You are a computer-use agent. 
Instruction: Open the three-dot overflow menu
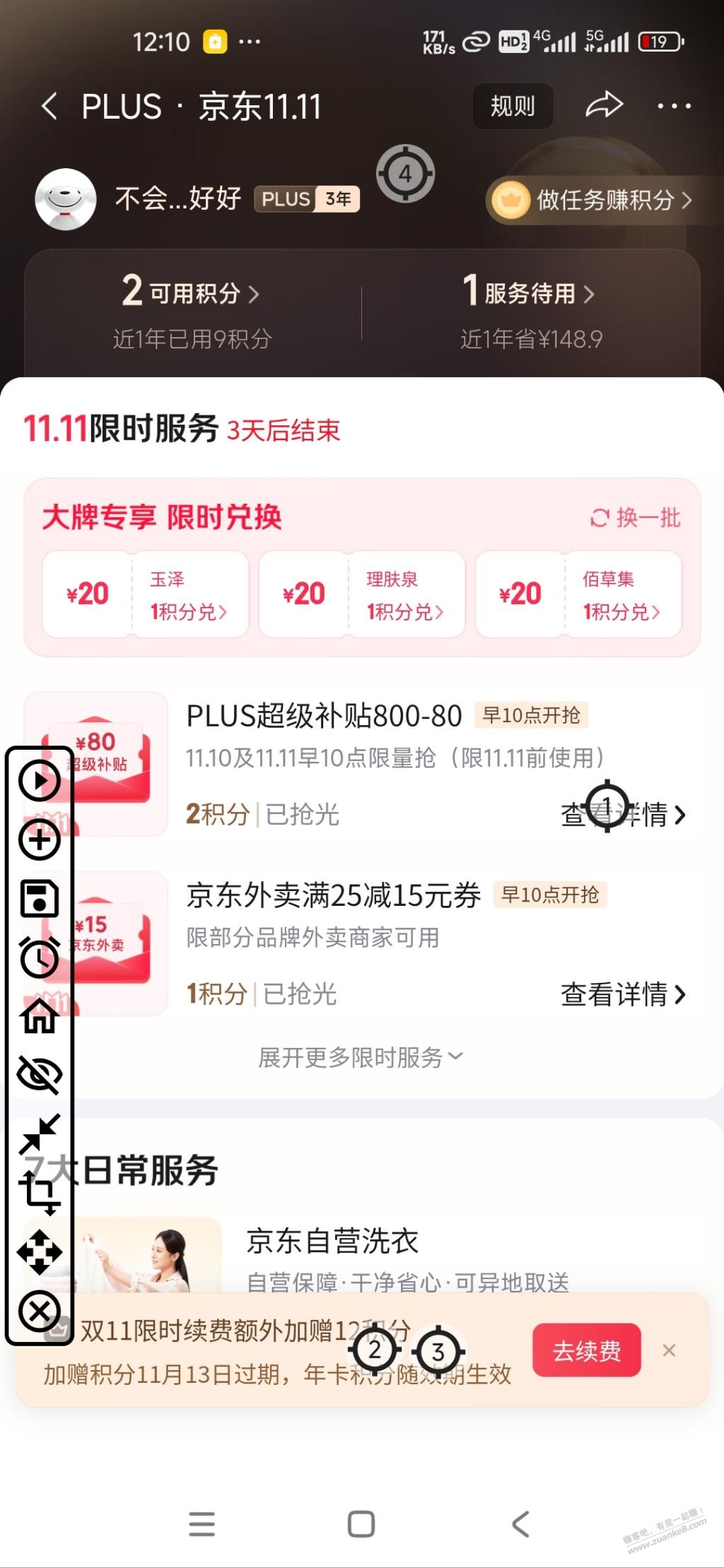click(673, 107)
